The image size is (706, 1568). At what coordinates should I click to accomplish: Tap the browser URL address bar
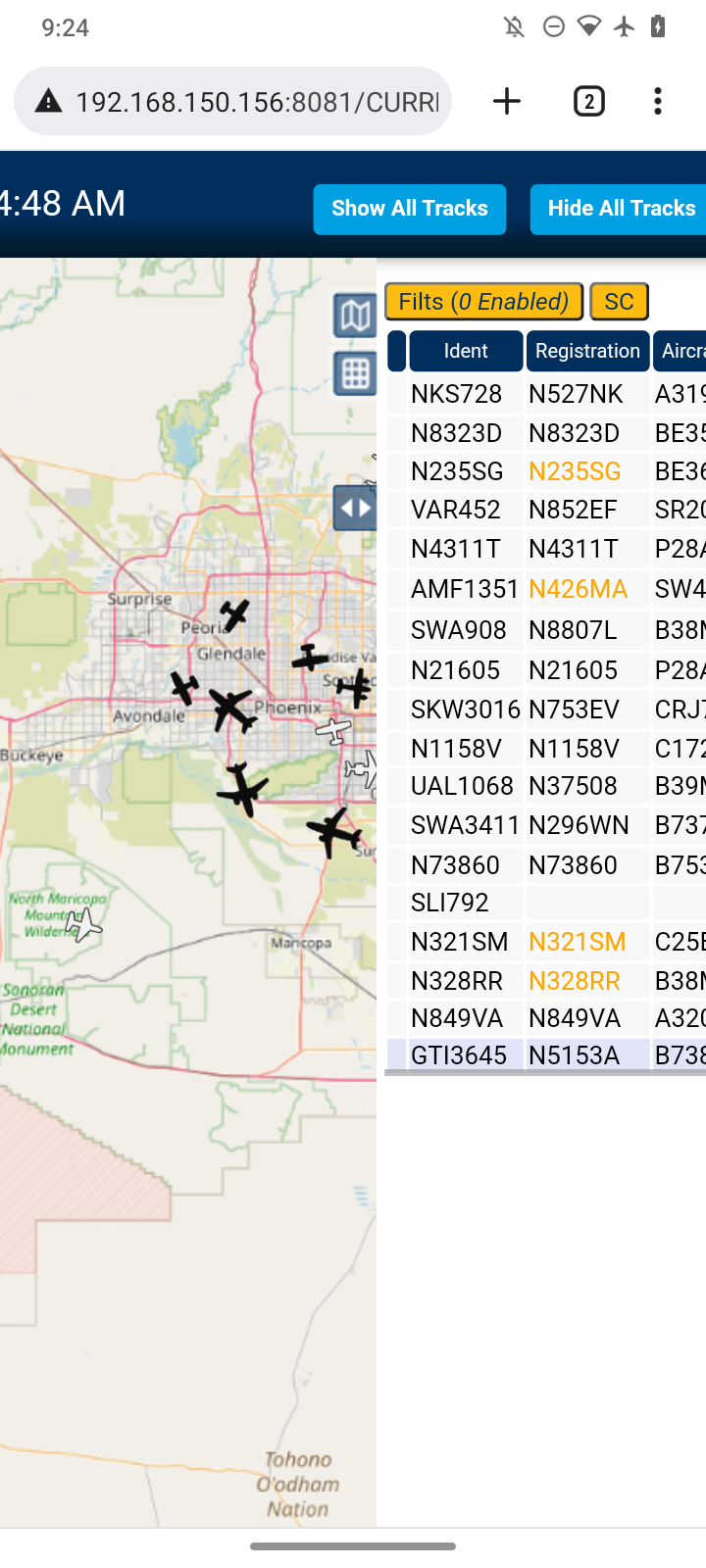[x=233, y=101]
